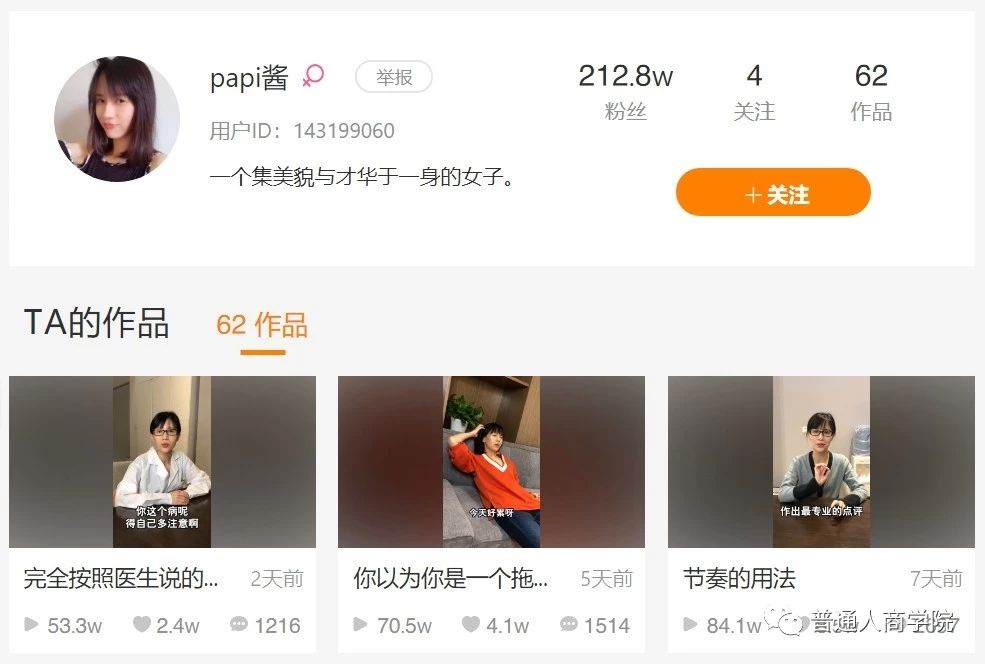
Task: Report this user via 举报
Action: tap(394, 77)
